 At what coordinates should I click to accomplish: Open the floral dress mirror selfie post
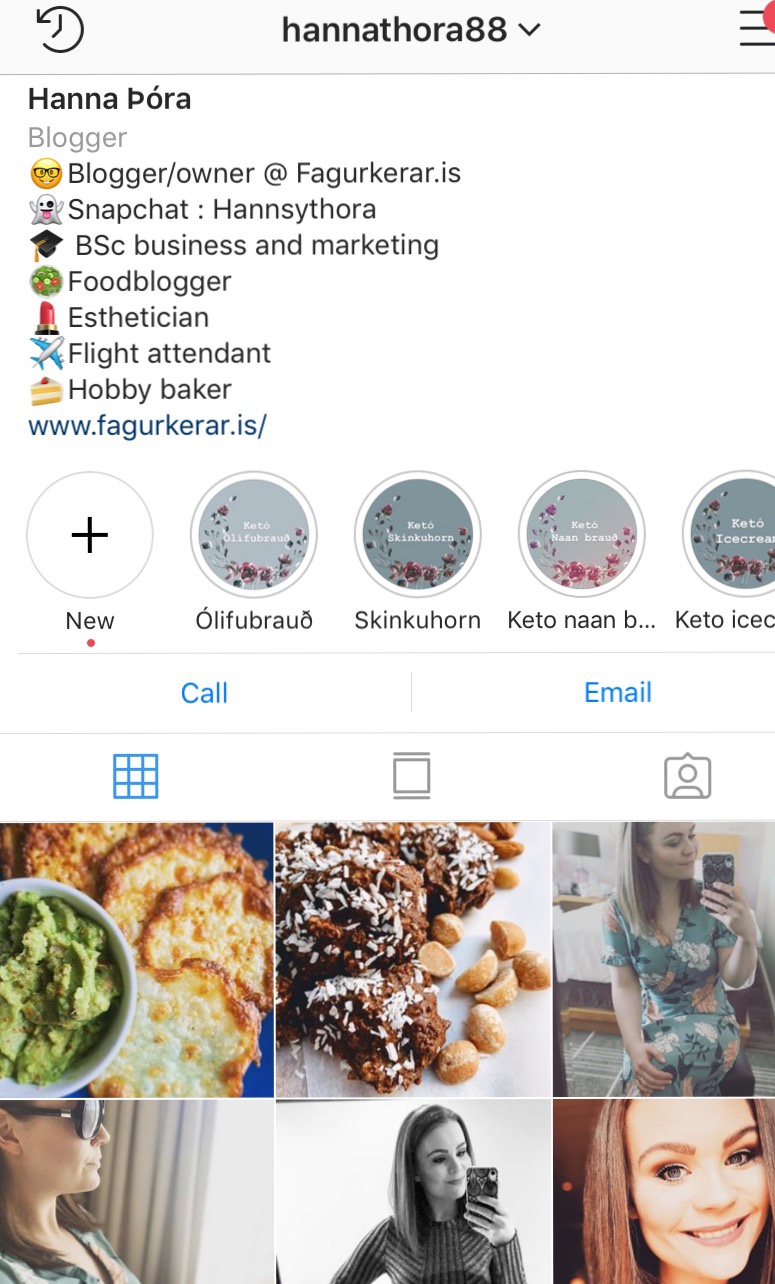point(664,959)
